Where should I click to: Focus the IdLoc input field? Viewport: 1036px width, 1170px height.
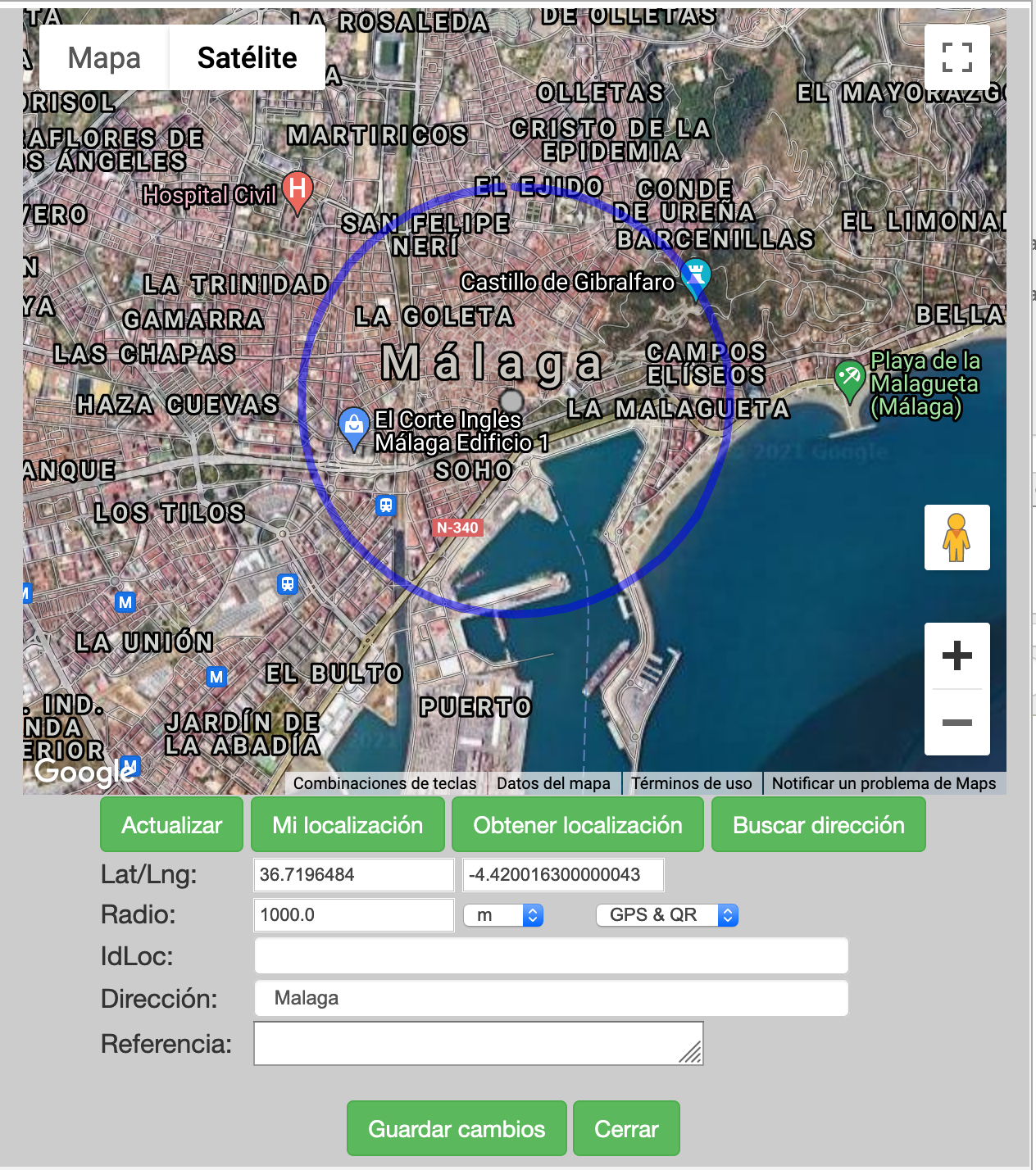(x=552, y=956)
